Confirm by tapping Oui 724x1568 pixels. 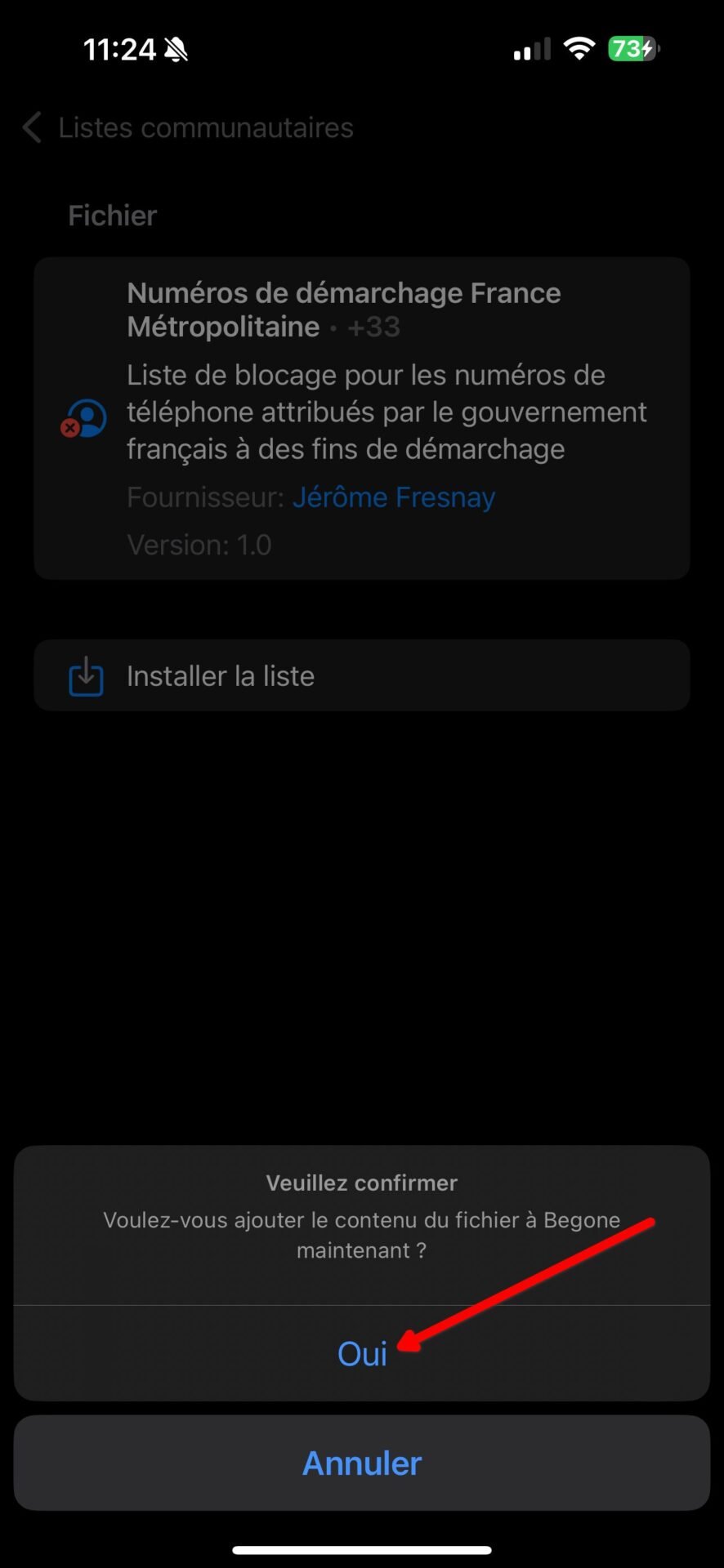[362, 1353]
